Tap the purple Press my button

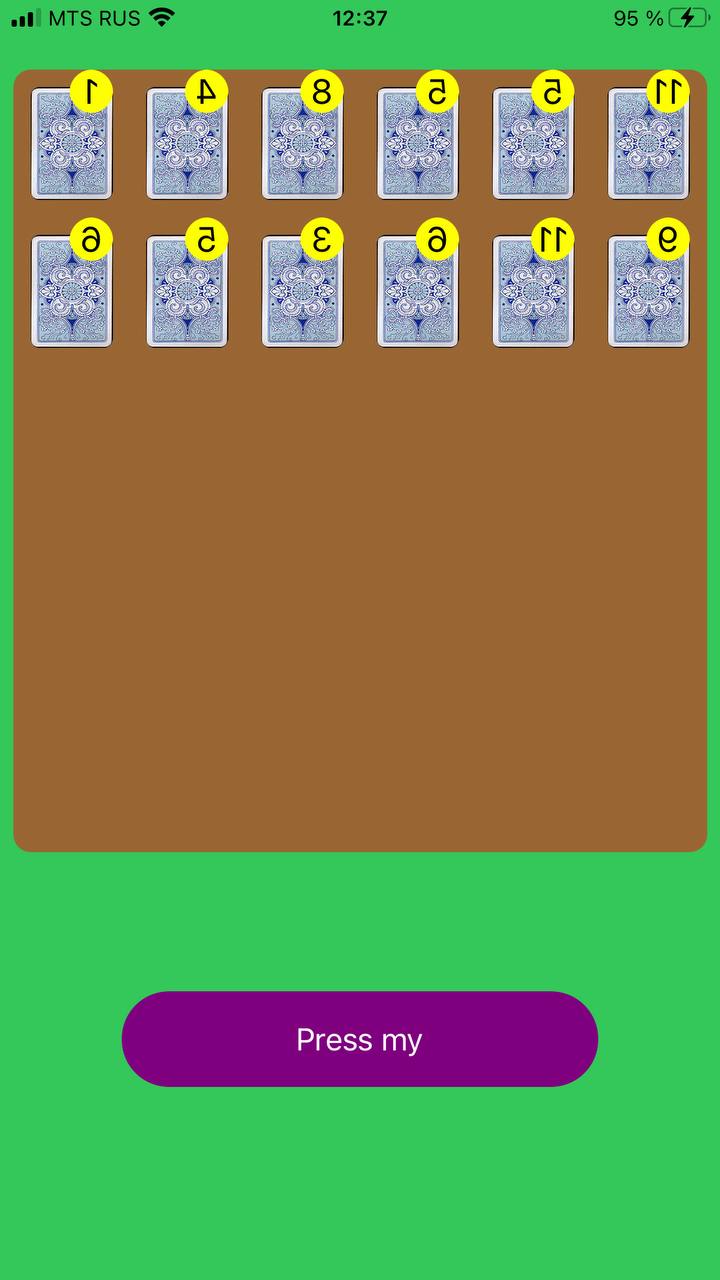[360, 1039]
